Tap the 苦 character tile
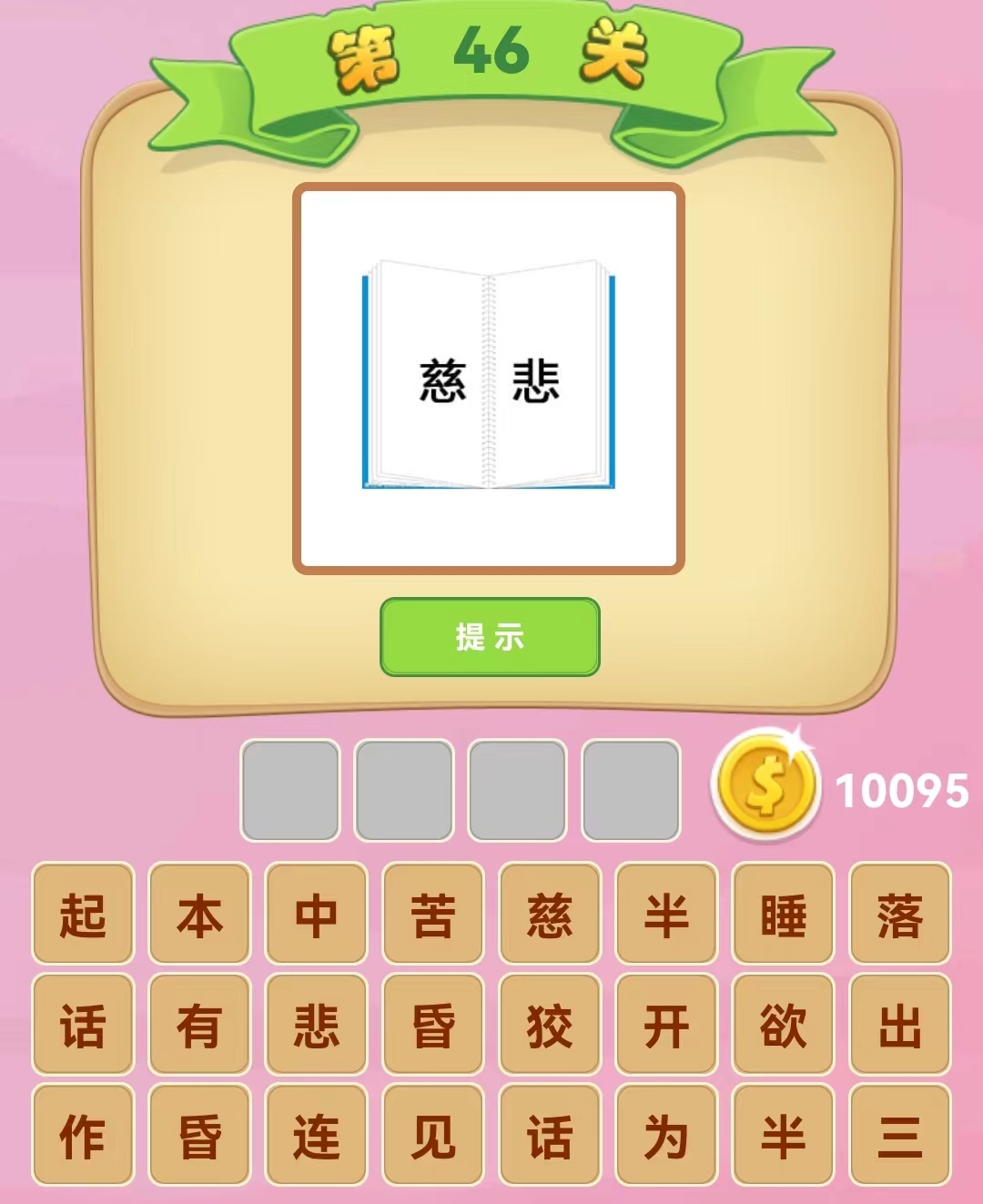 432,914
